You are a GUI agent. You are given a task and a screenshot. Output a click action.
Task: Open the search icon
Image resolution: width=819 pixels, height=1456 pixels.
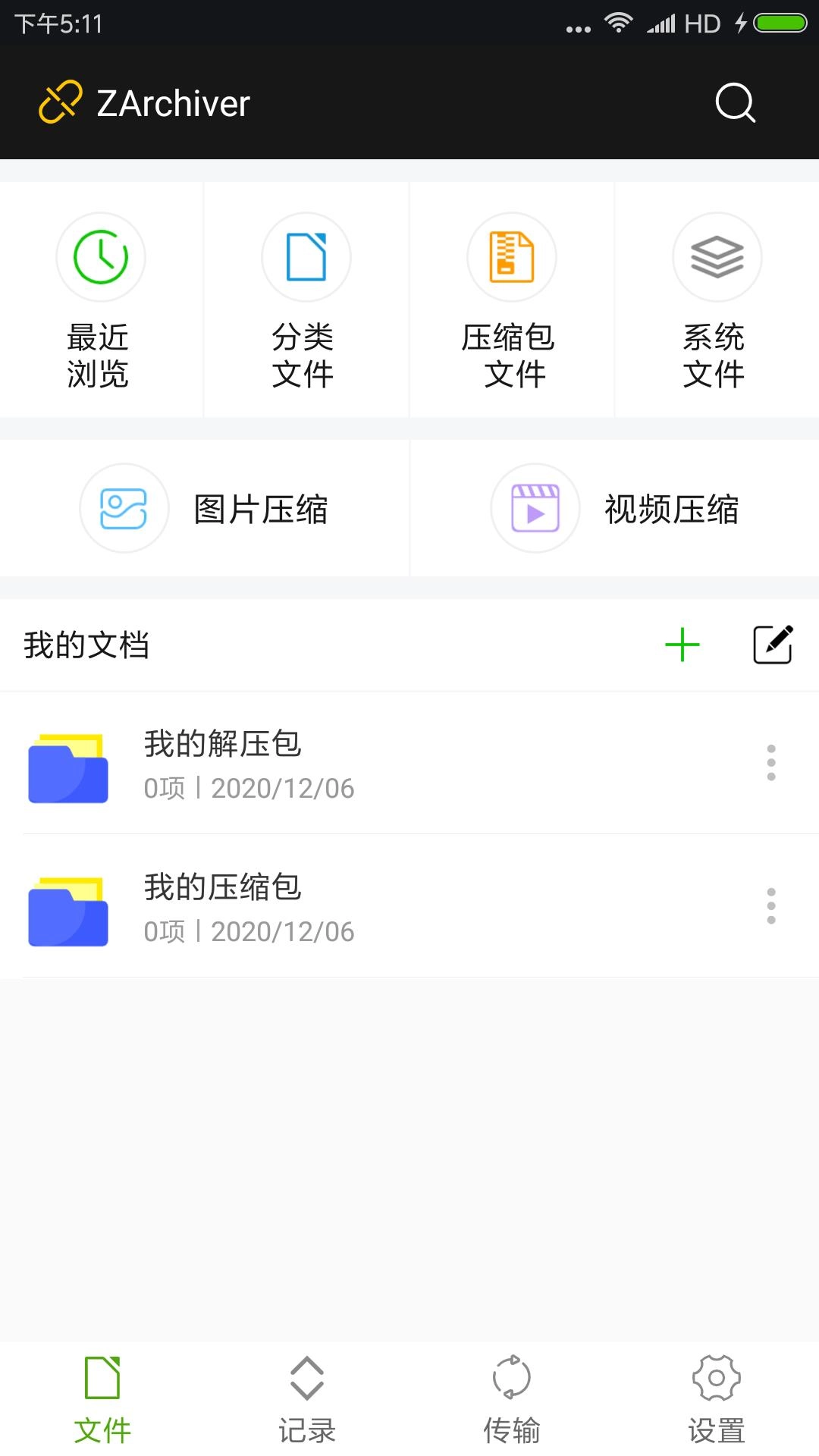coord(733,103)
